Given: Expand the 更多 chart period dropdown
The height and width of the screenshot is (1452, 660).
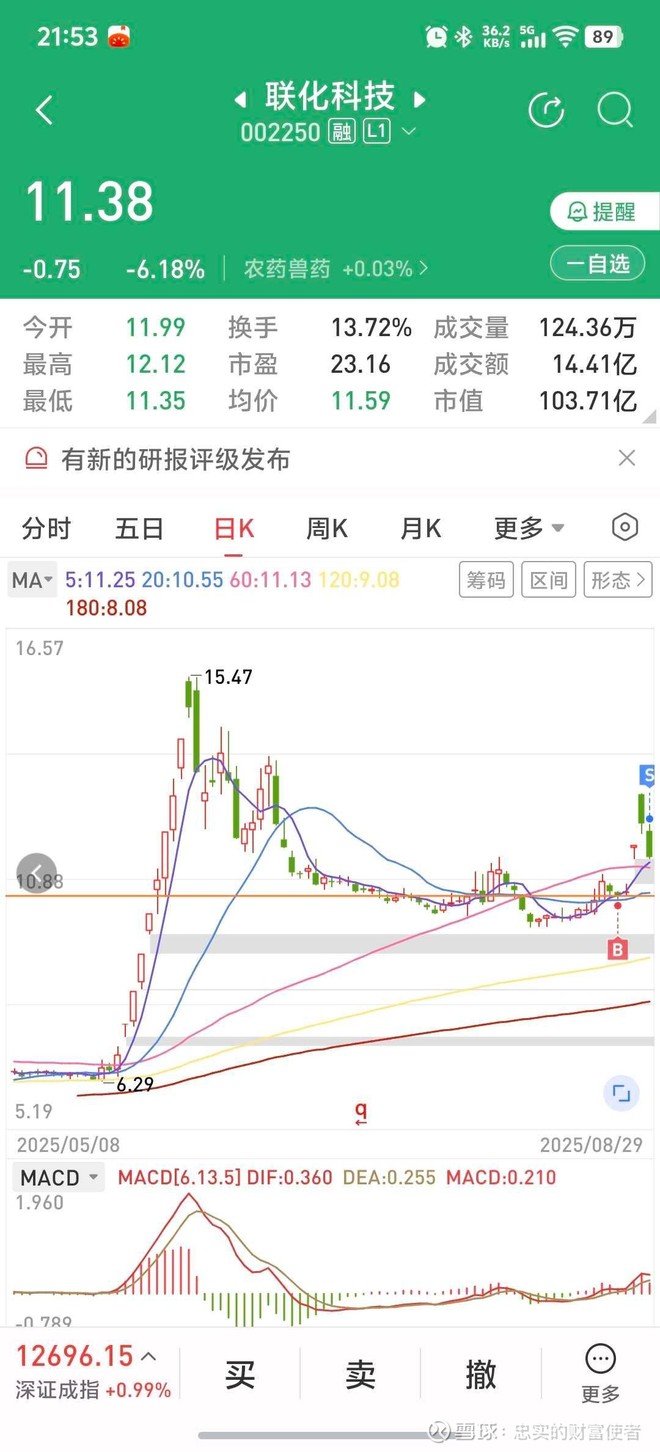Looking at the screenshot, I should pyautogui.click(x=529, y=528).
